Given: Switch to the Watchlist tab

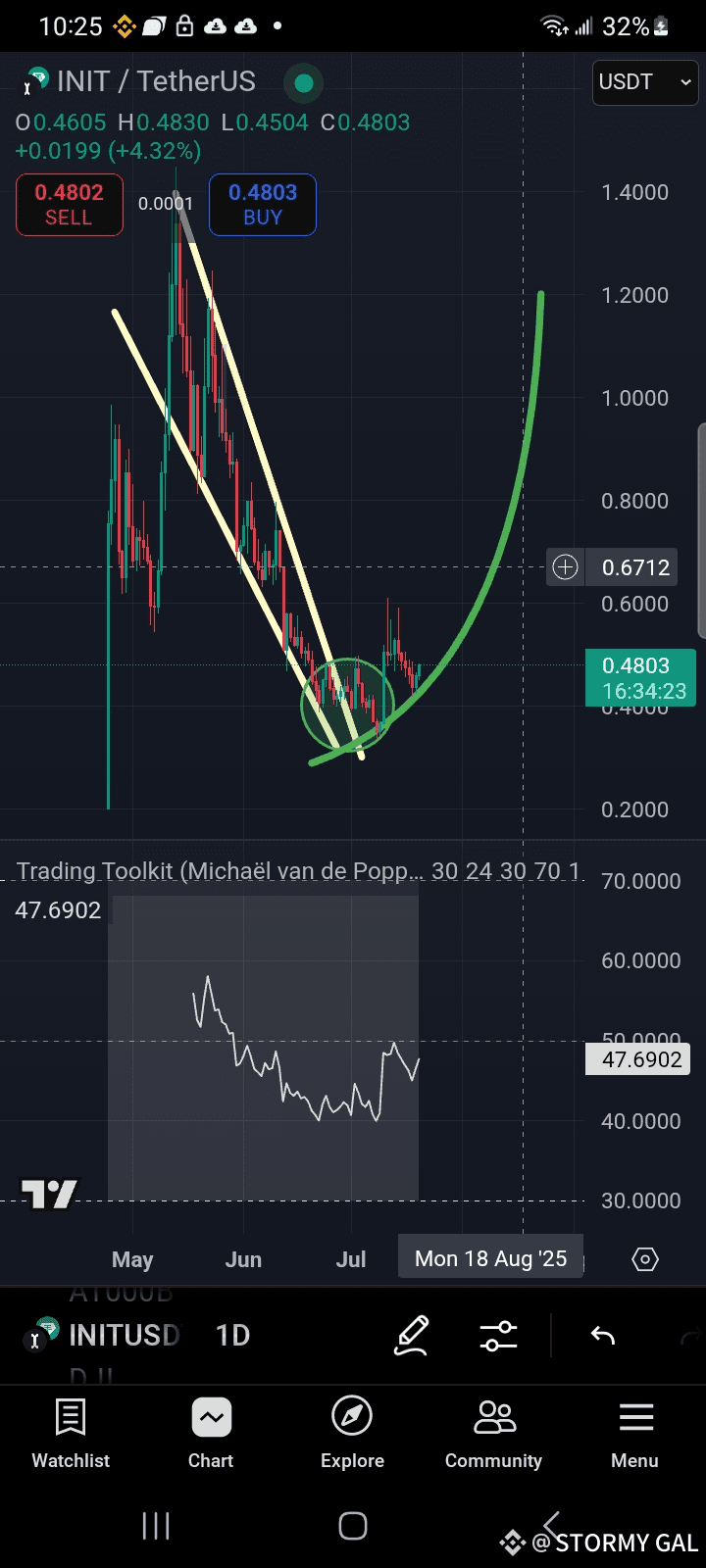Looking at the screenshot, I should (71, 1433).
